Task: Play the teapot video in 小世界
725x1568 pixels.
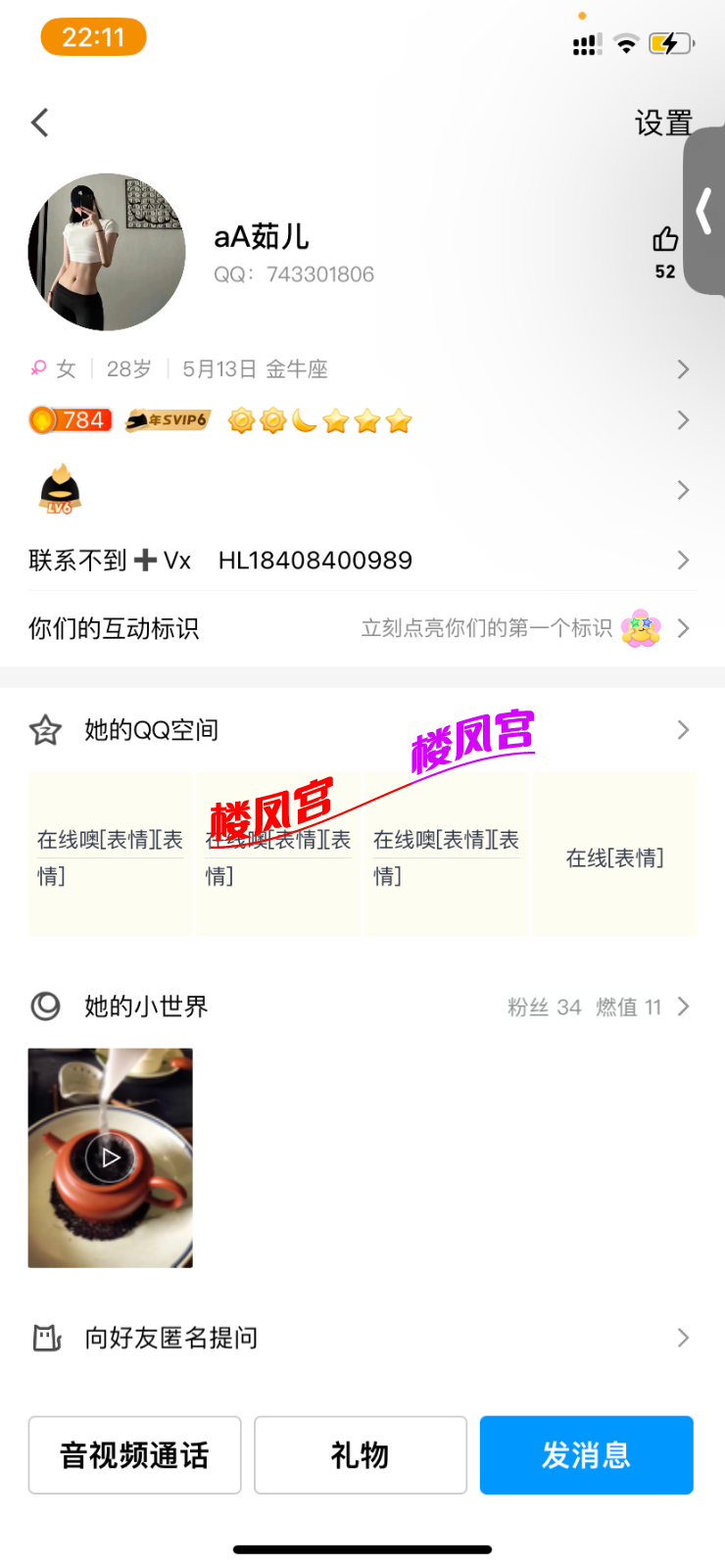Action: click(x=111, y=1157)
